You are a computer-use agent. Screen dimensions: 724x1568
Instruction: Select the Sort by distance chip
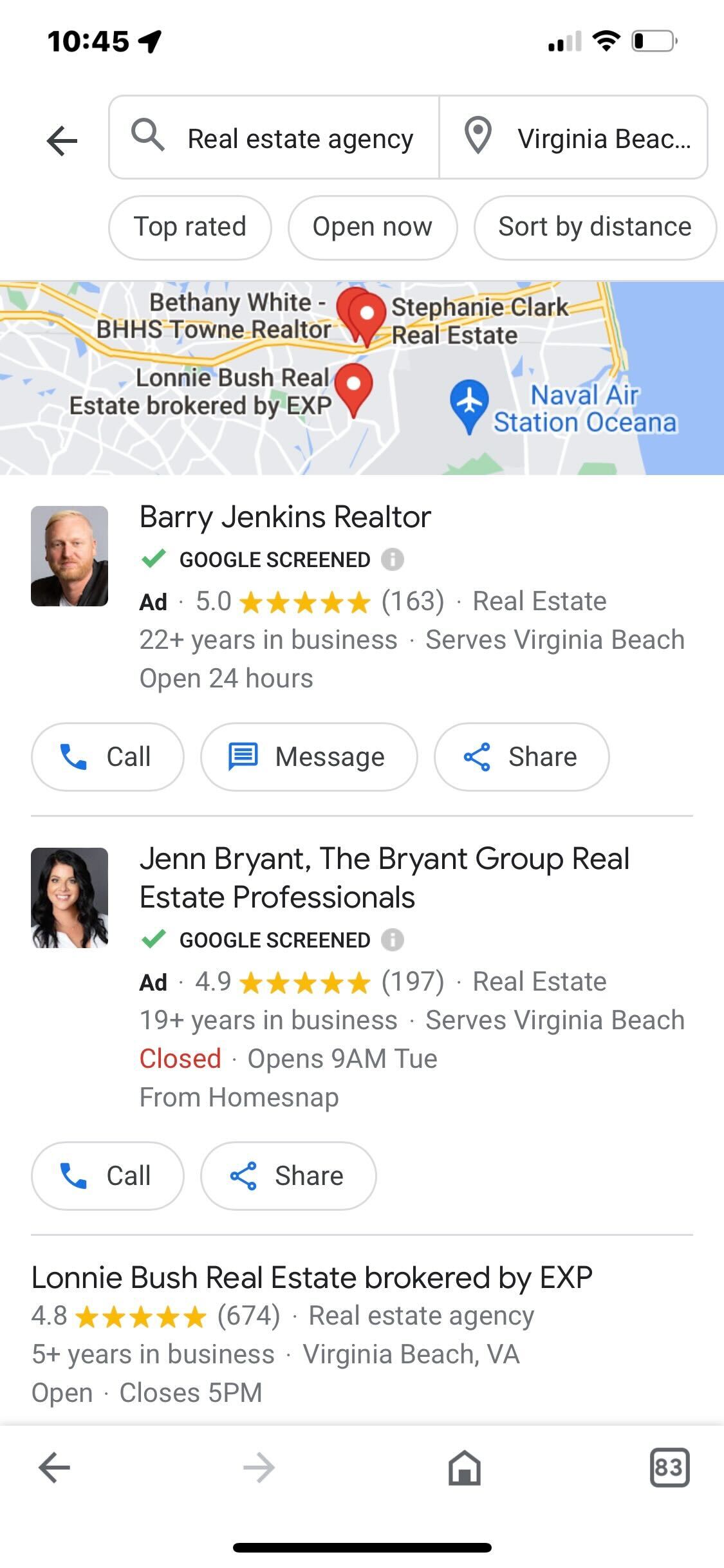click(x=594, y=227)
